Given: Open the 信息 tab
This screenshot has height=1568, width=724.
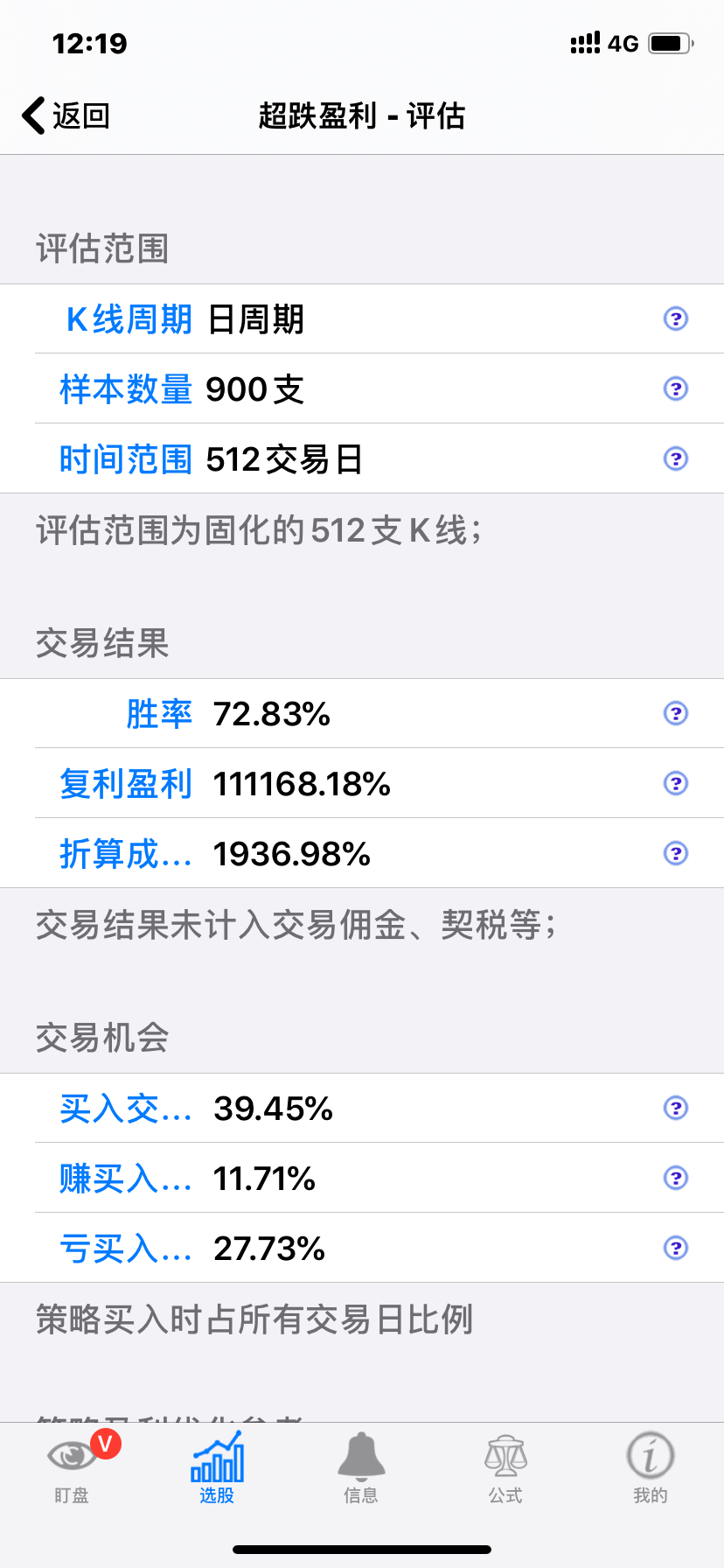Looking at the screenshot, I should [x=361, y=1467].
